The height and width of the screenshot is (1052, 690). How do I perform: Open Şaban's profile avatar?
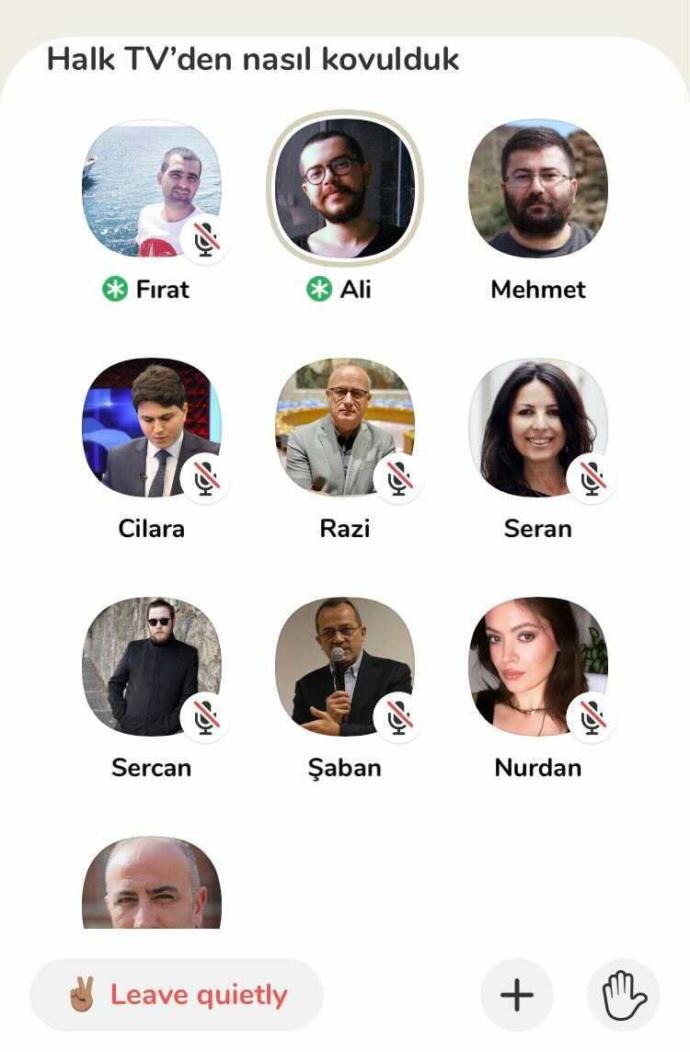344,666
